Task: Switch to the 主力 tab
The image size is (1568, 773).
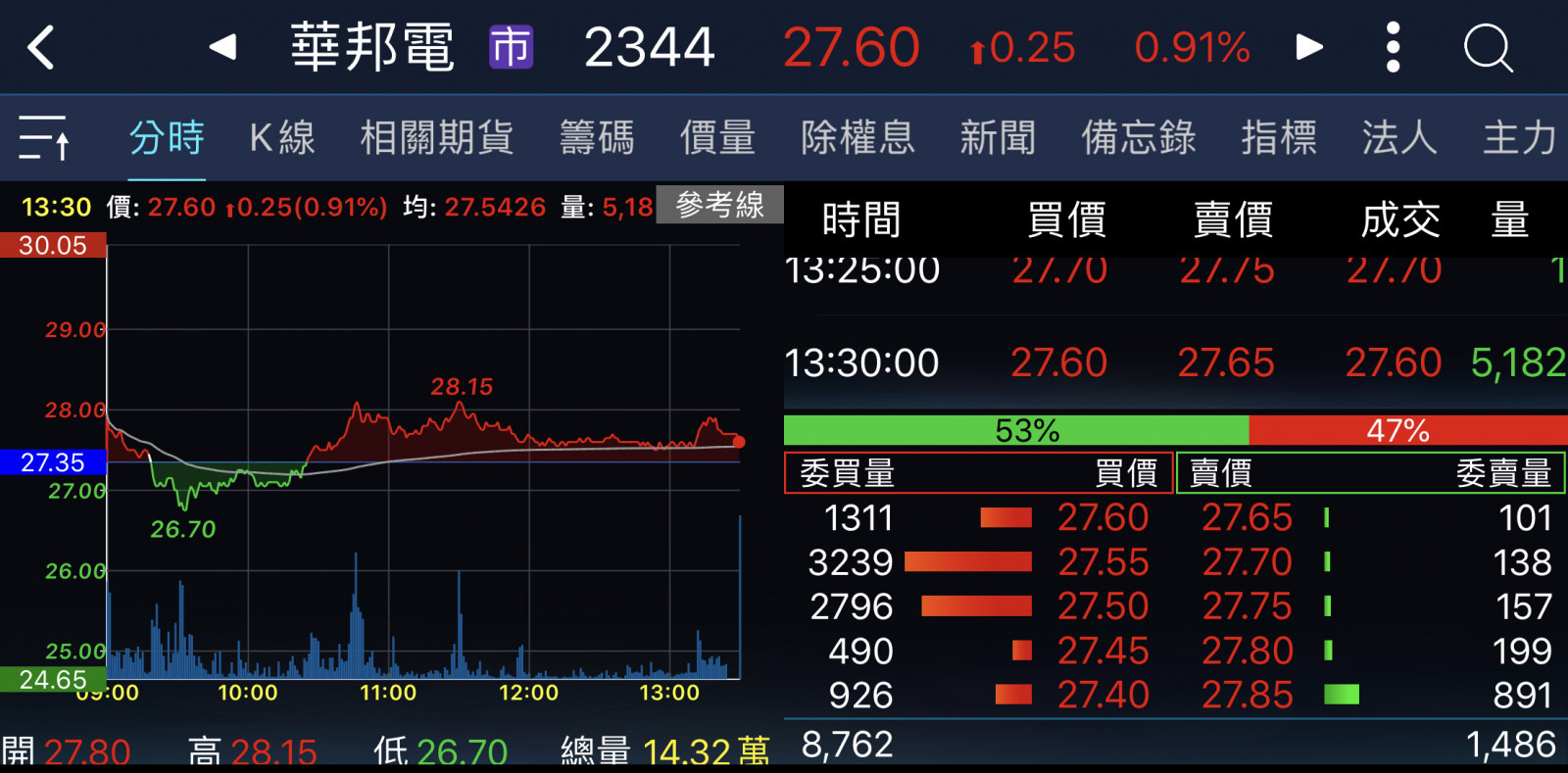Action: click(1519, 137)
